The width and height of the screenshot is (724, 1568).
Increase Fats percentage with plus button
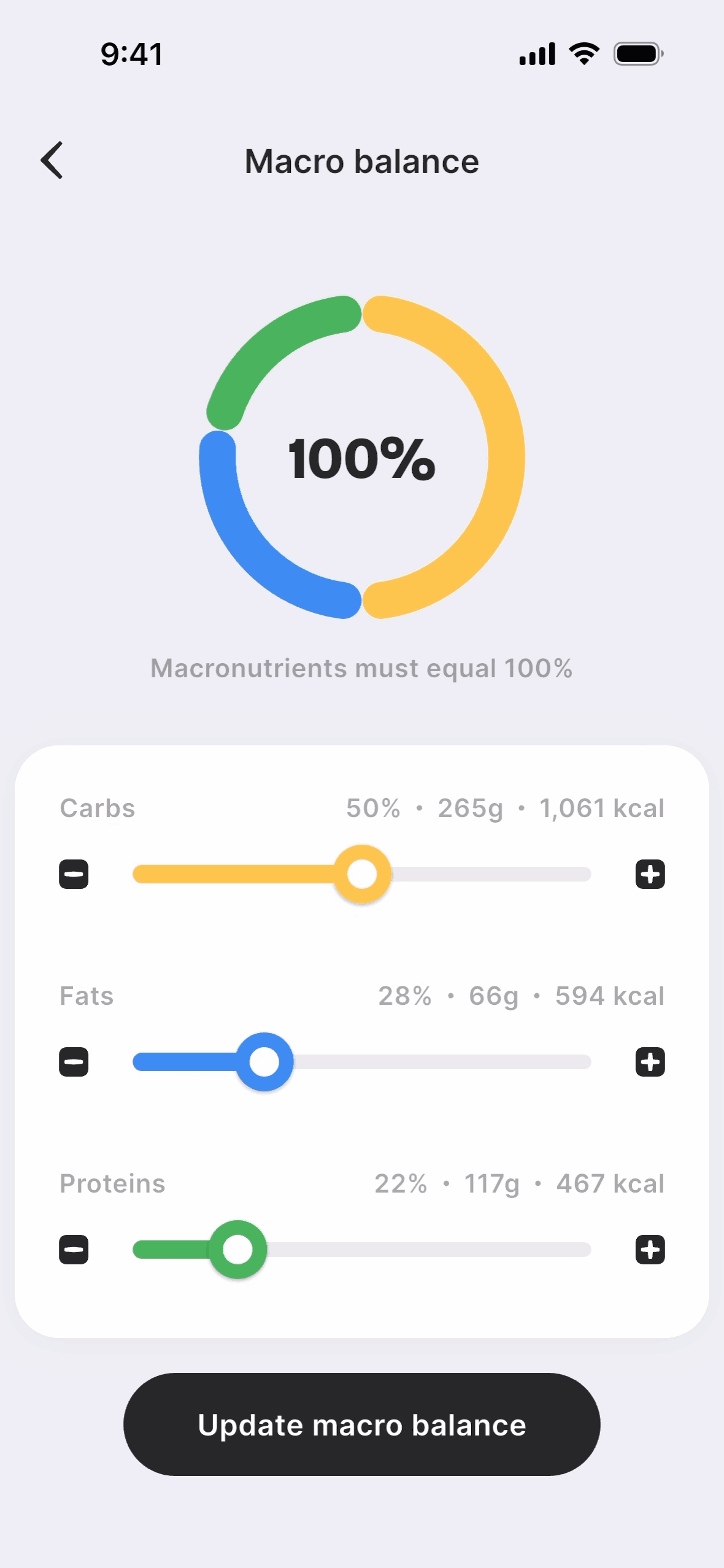click(650, 1062)
